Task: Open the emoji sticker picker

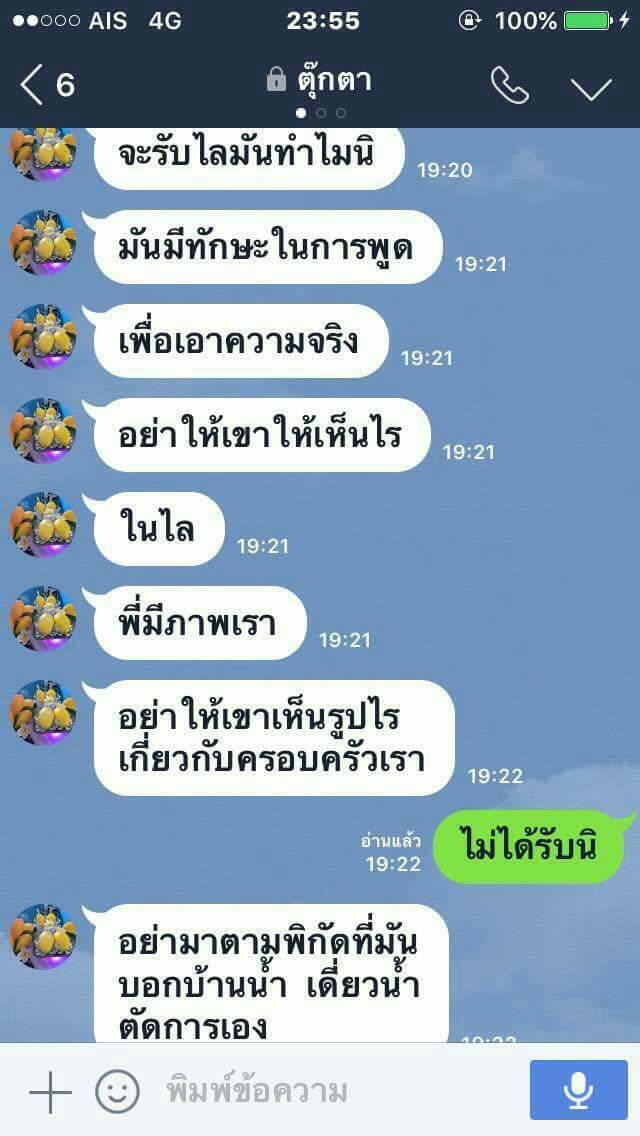Action: 117,1091
